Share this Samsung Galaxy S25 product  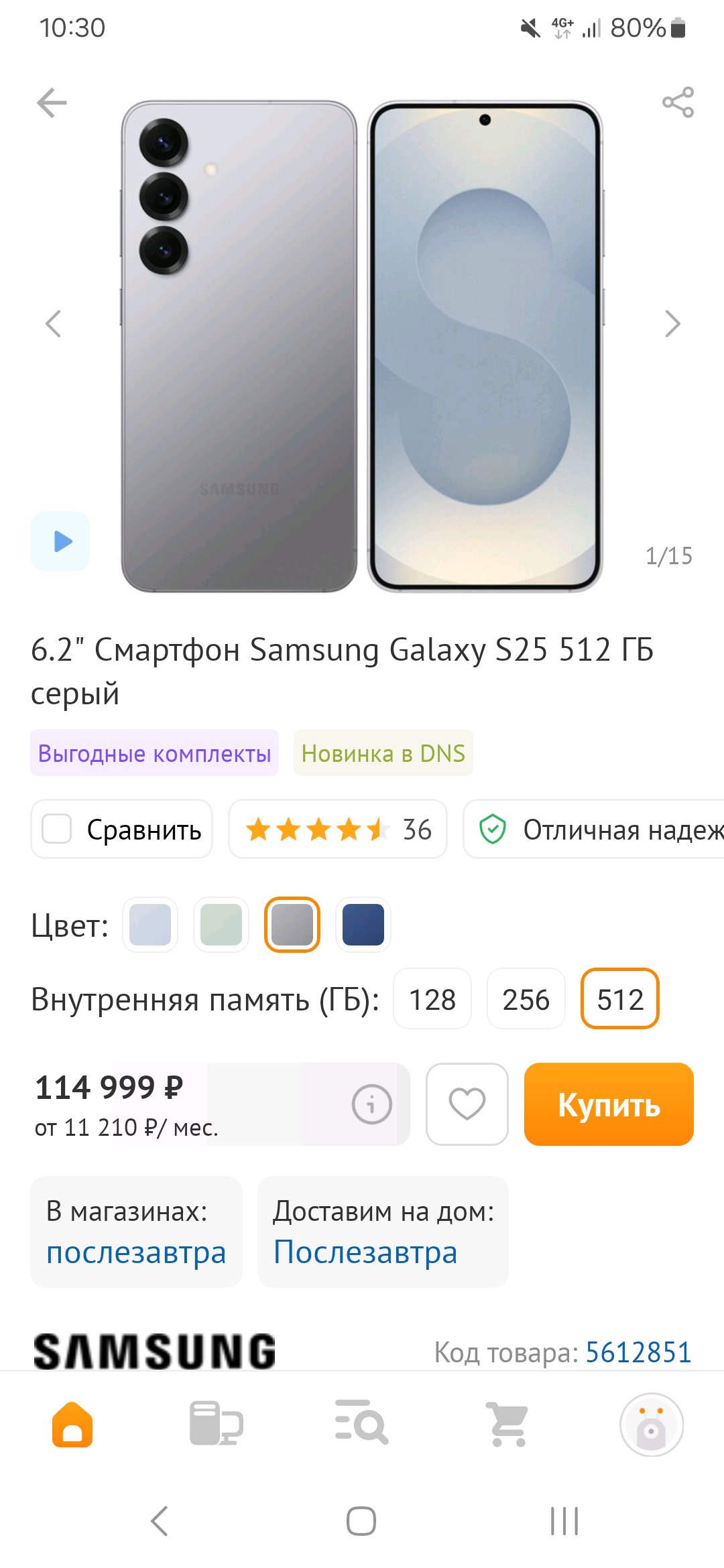pos(678,103)
